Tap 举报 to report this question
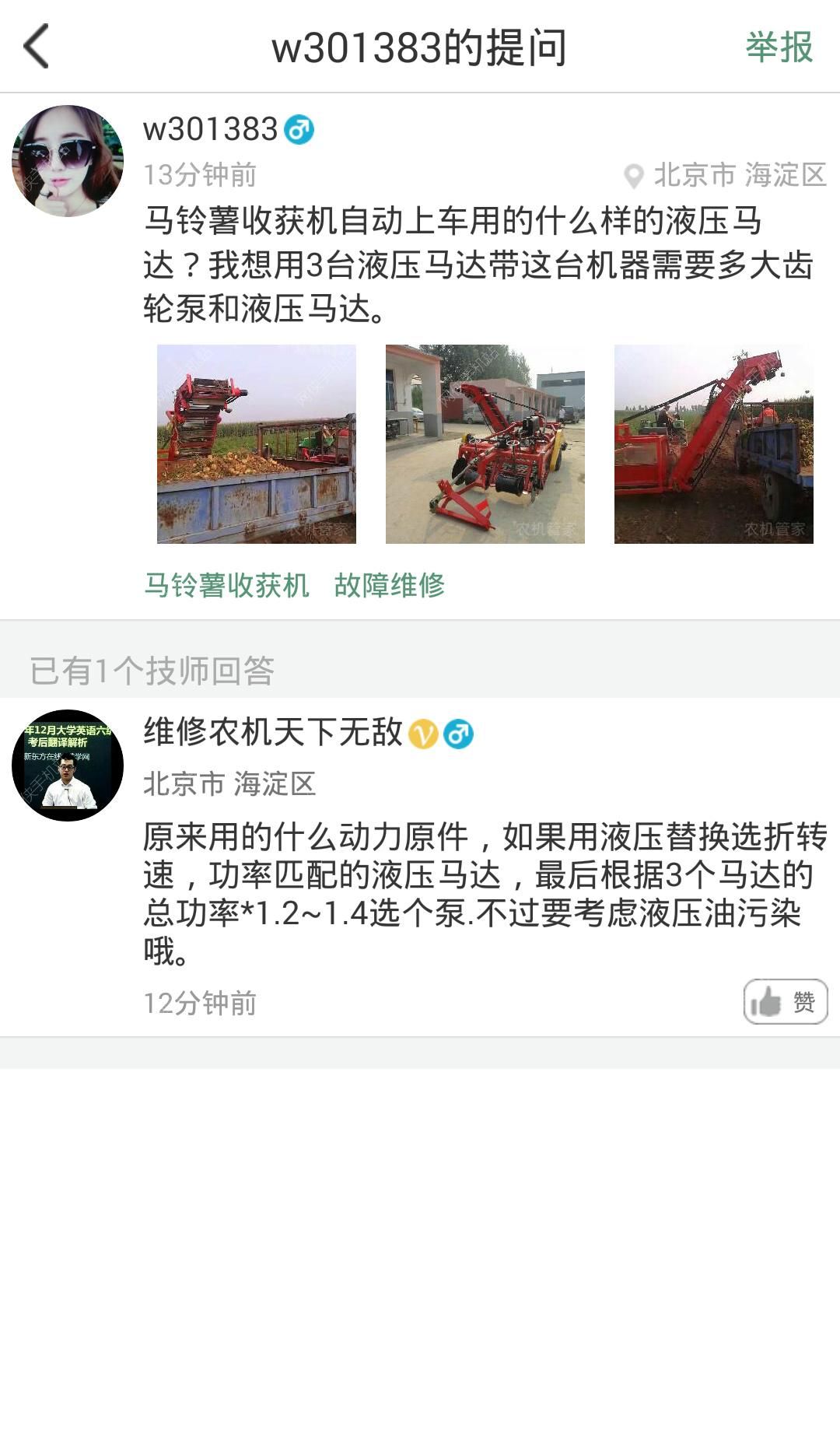The image size is (840, 1447). pyautogui.click(x=779, y=47)
